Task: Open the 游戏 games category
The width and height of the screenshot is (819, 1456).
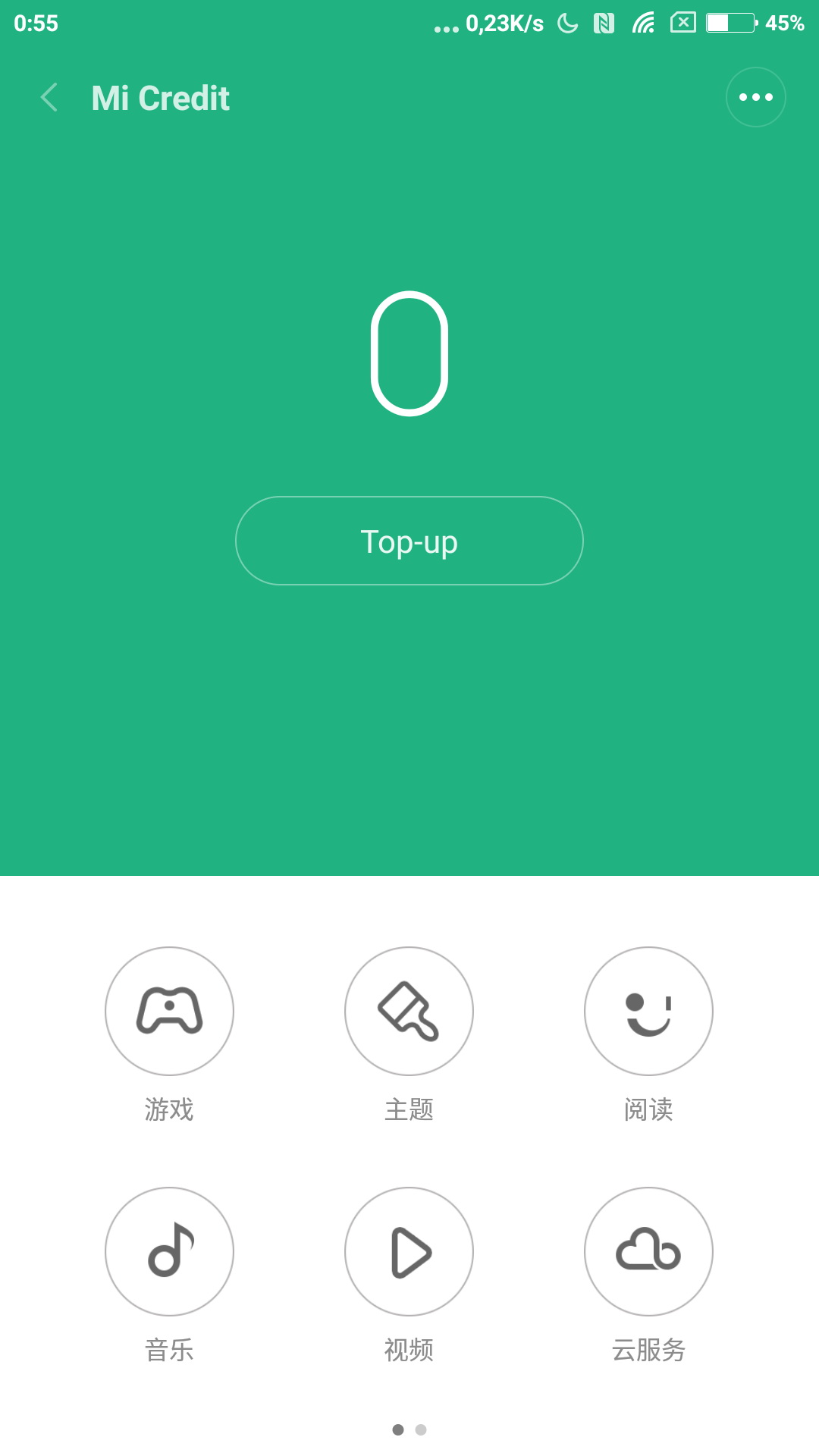Action: click(x=169, y=1011)
